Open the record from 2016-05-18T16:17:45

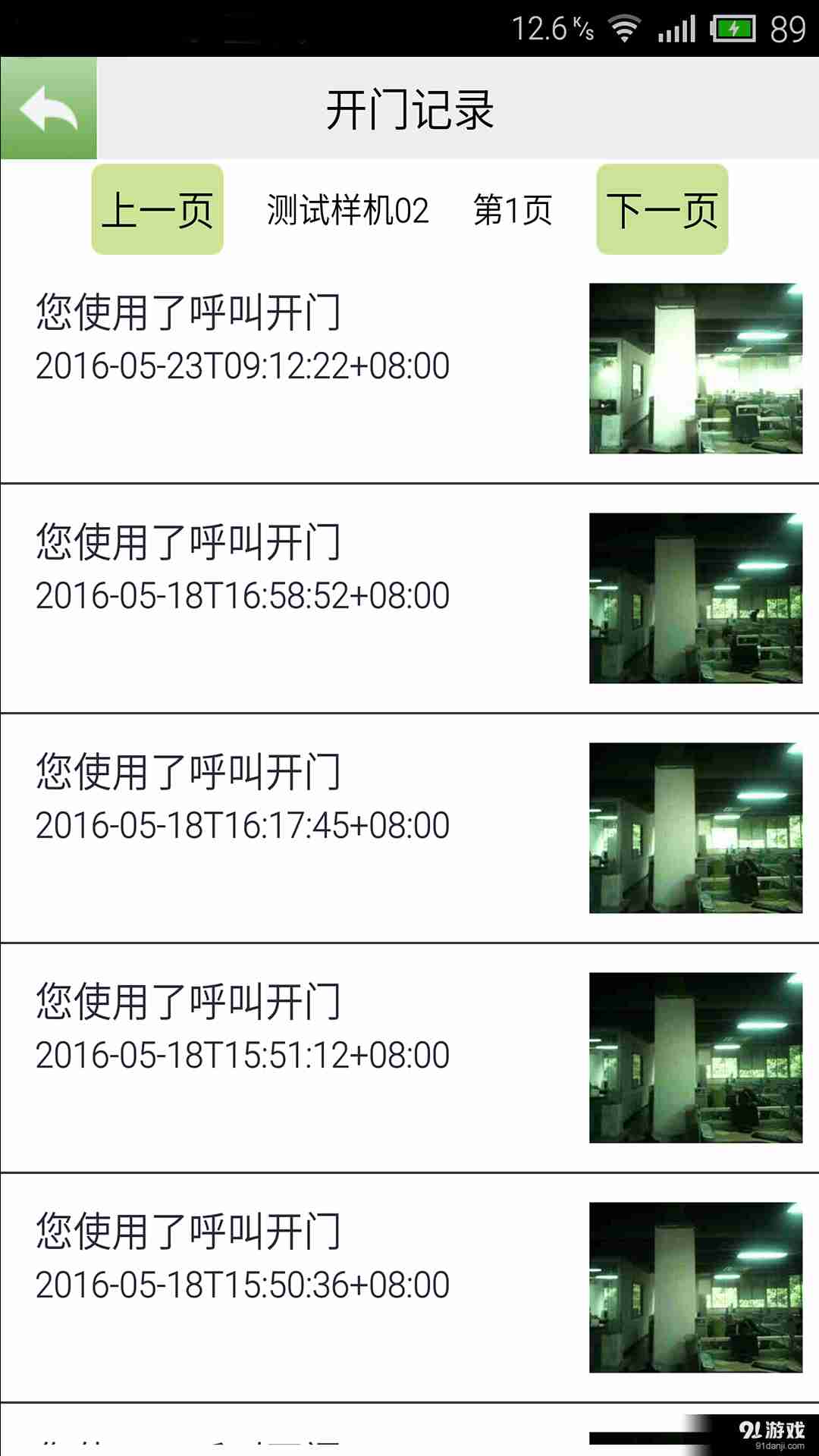(409, 829)
